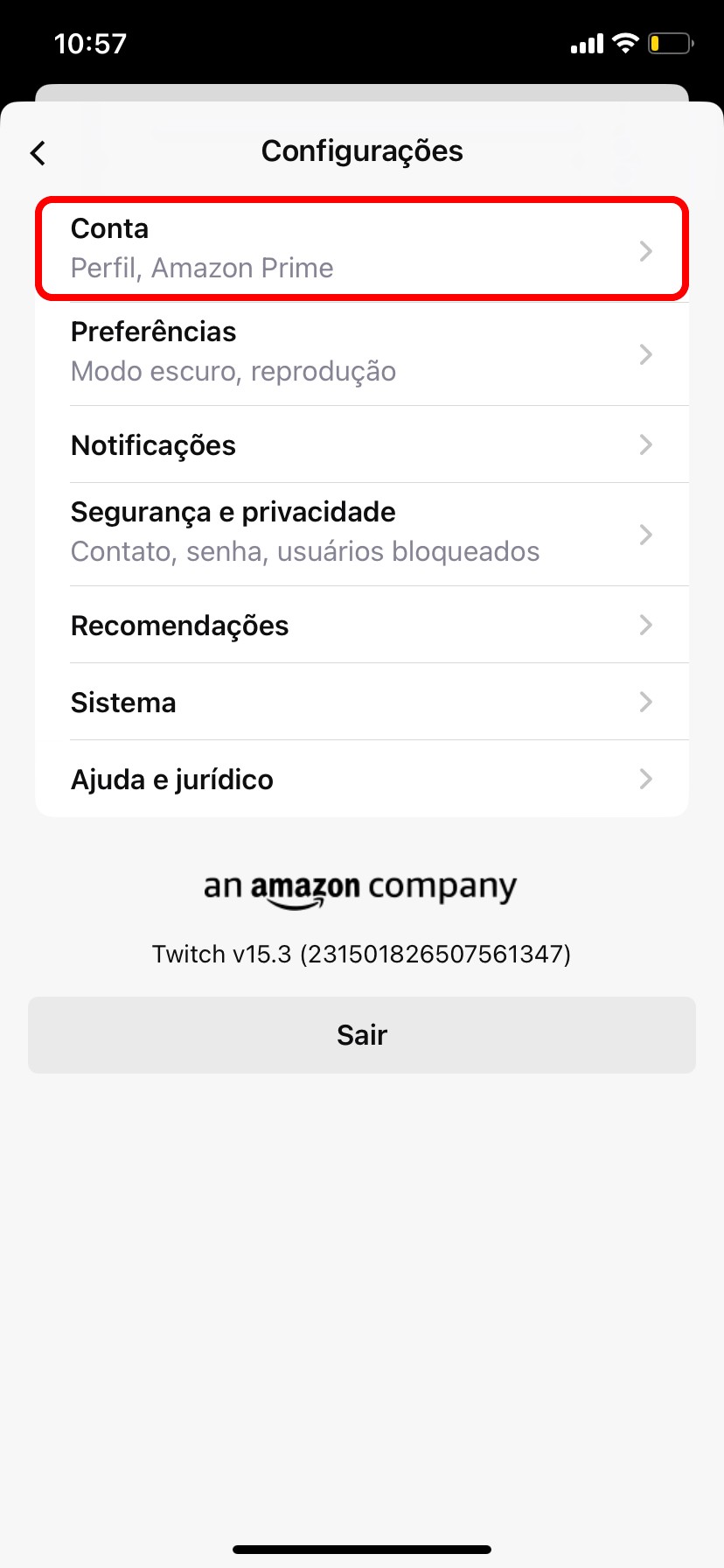Open Notificações settings
Image resolution: width=724 pixels, height=1568 pixels.
pos(362,444)
